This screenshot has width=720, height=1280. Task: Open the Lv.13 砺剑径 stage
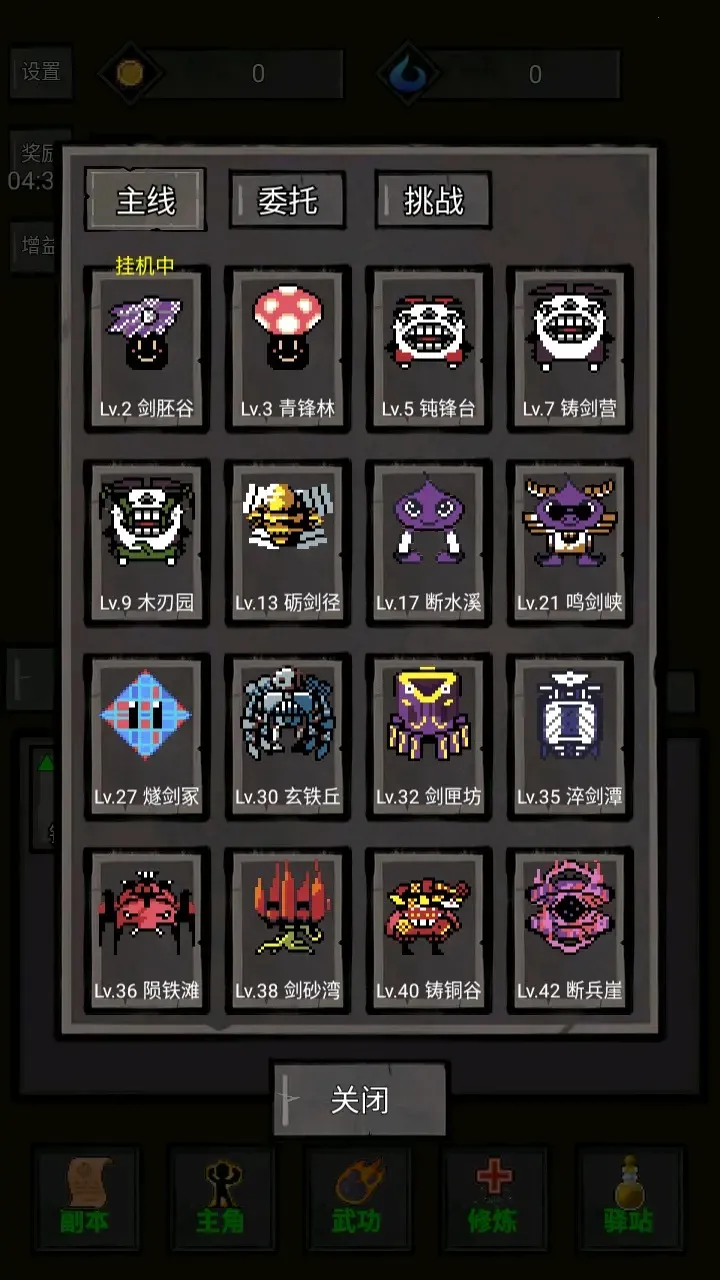pos(287,543)
